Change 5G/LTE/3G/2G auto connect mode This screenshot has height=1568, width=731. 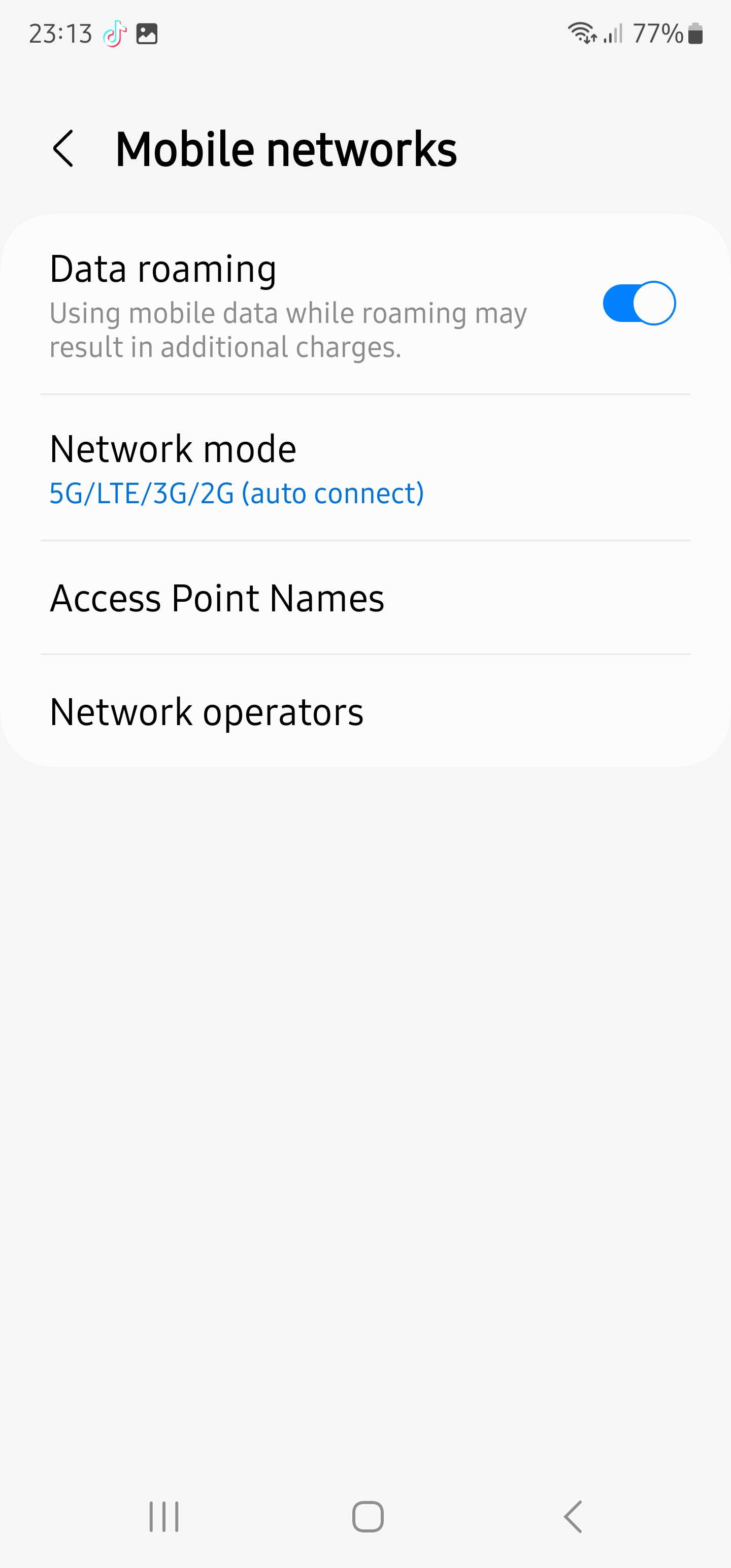click(244, 469)
